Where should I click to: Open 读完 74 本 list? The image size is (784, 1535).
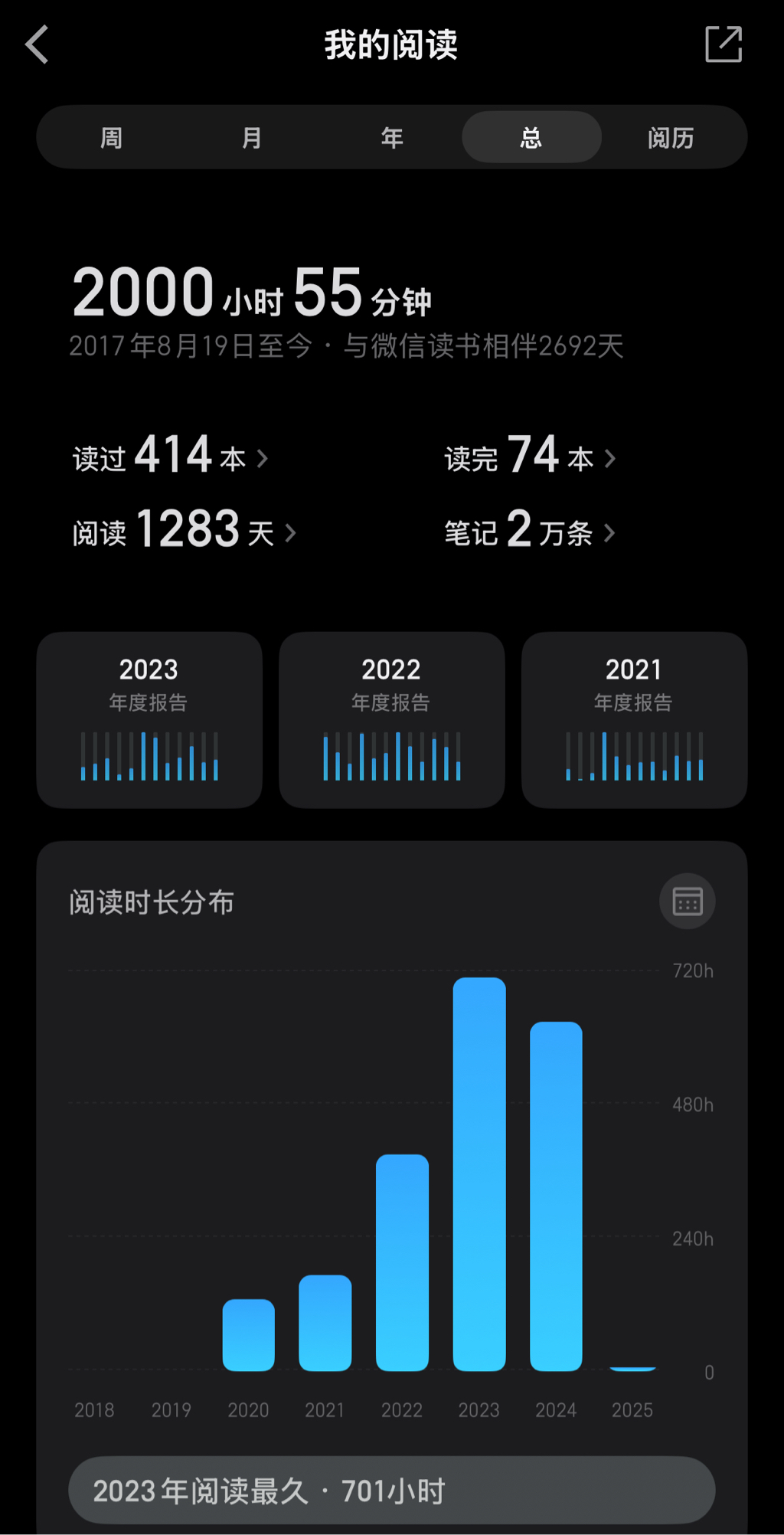530,457
